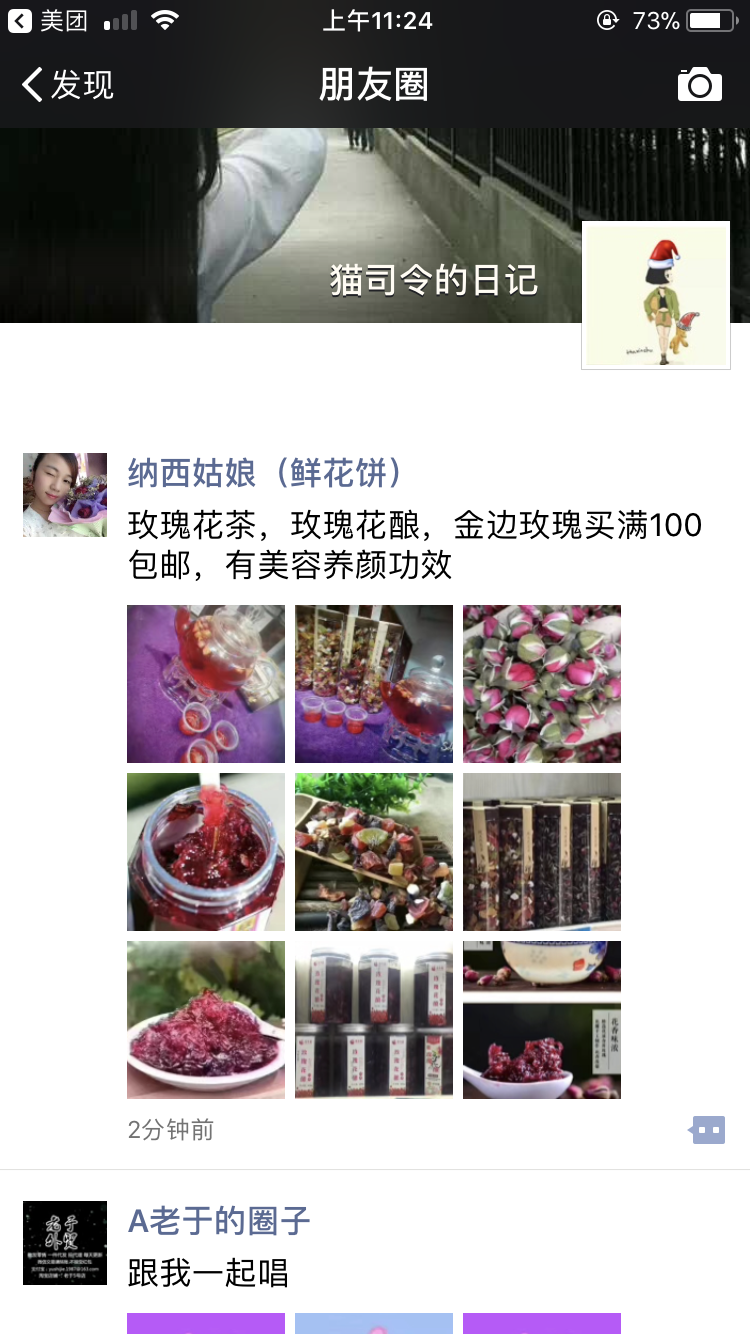Open A老于的圈子 avatar picture

[65, 1243]
